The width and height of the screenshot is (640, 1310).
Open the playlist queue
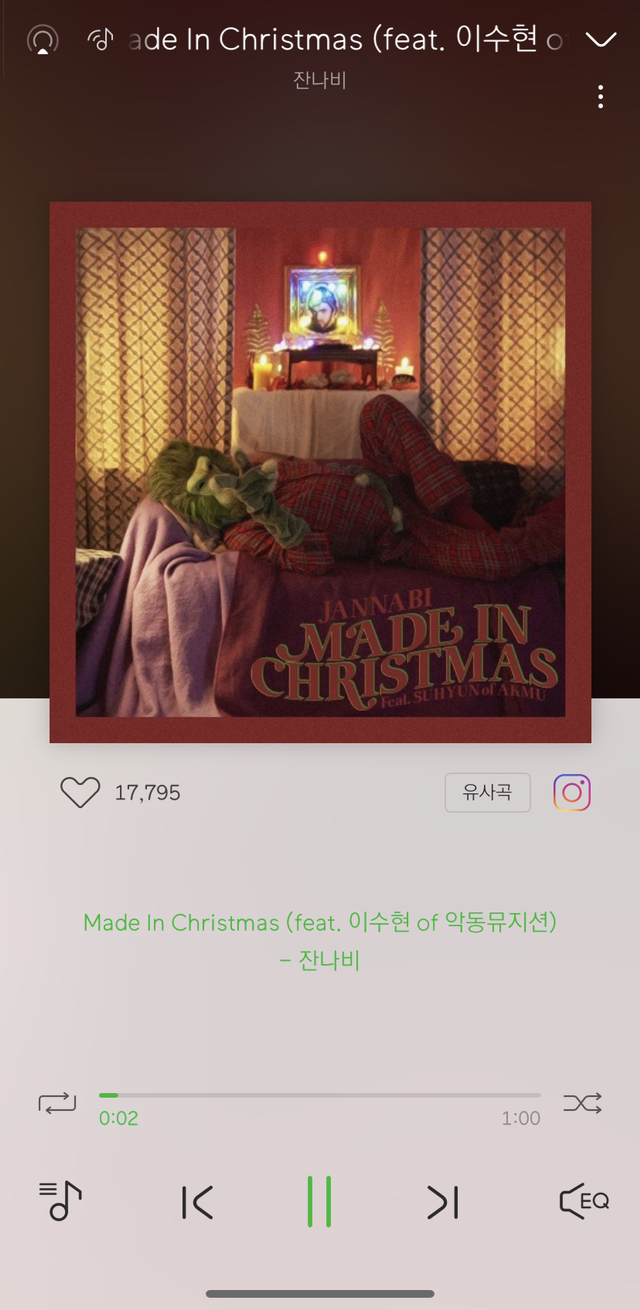point(60,1201)
